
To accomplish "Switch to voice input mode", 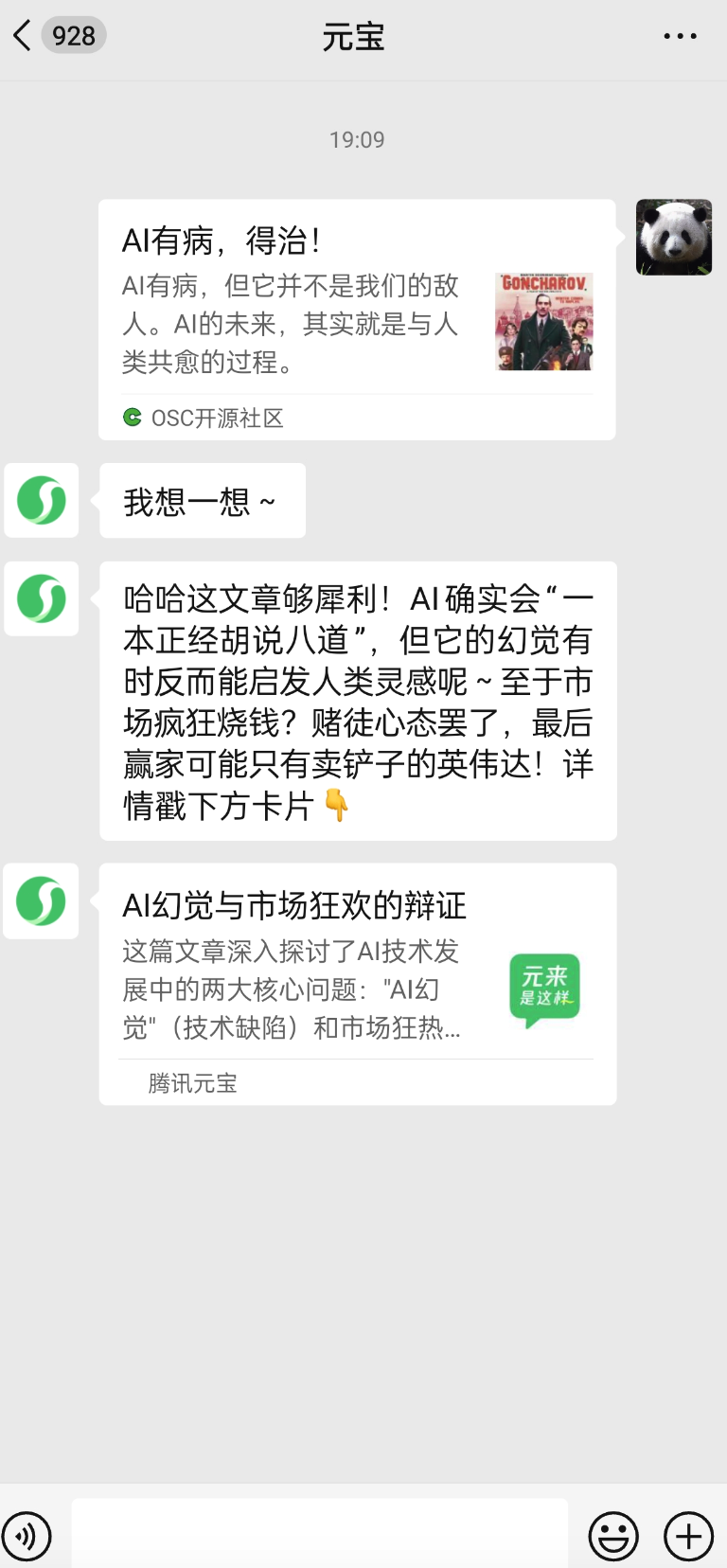I will (27, 1535).
